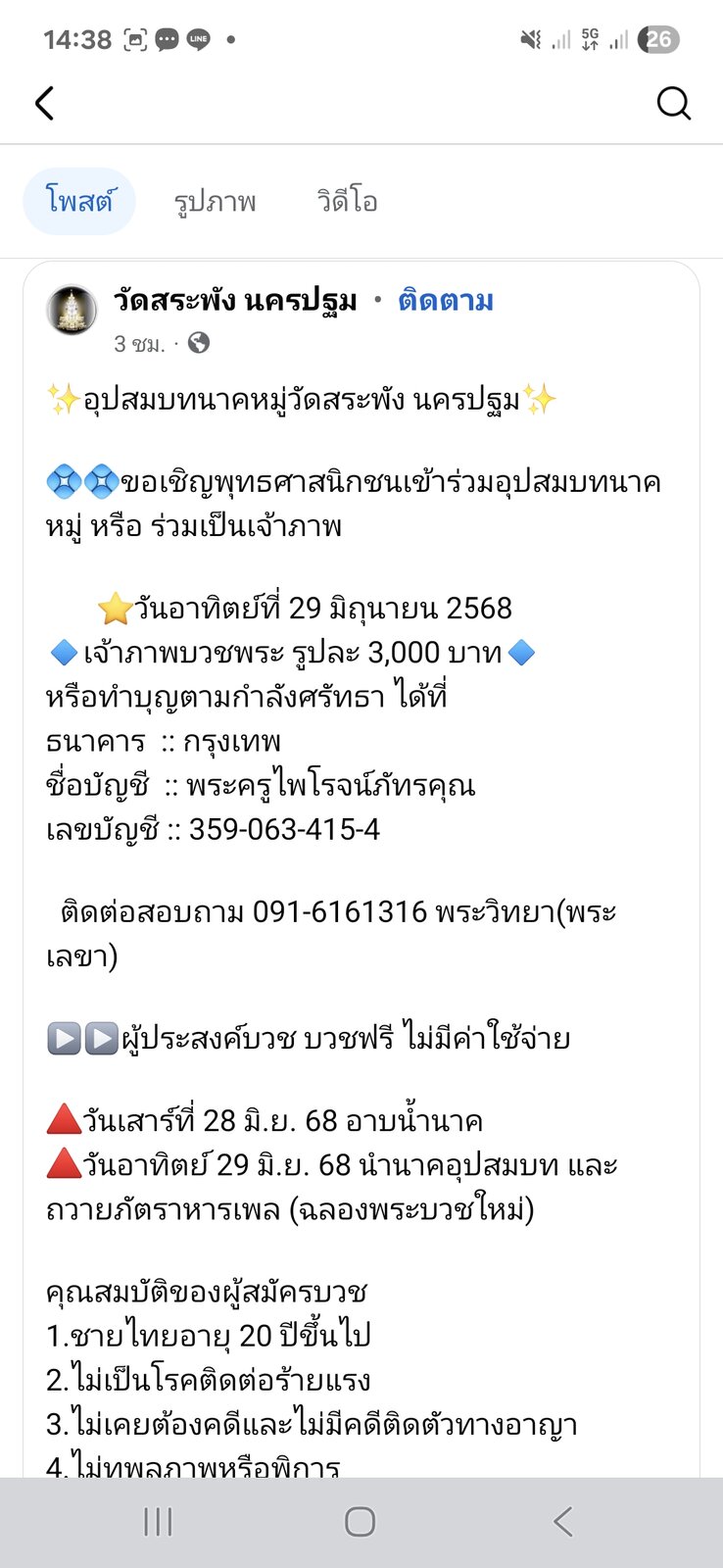Switch to the วิดีโอ tab

click(x=347, y=201)
